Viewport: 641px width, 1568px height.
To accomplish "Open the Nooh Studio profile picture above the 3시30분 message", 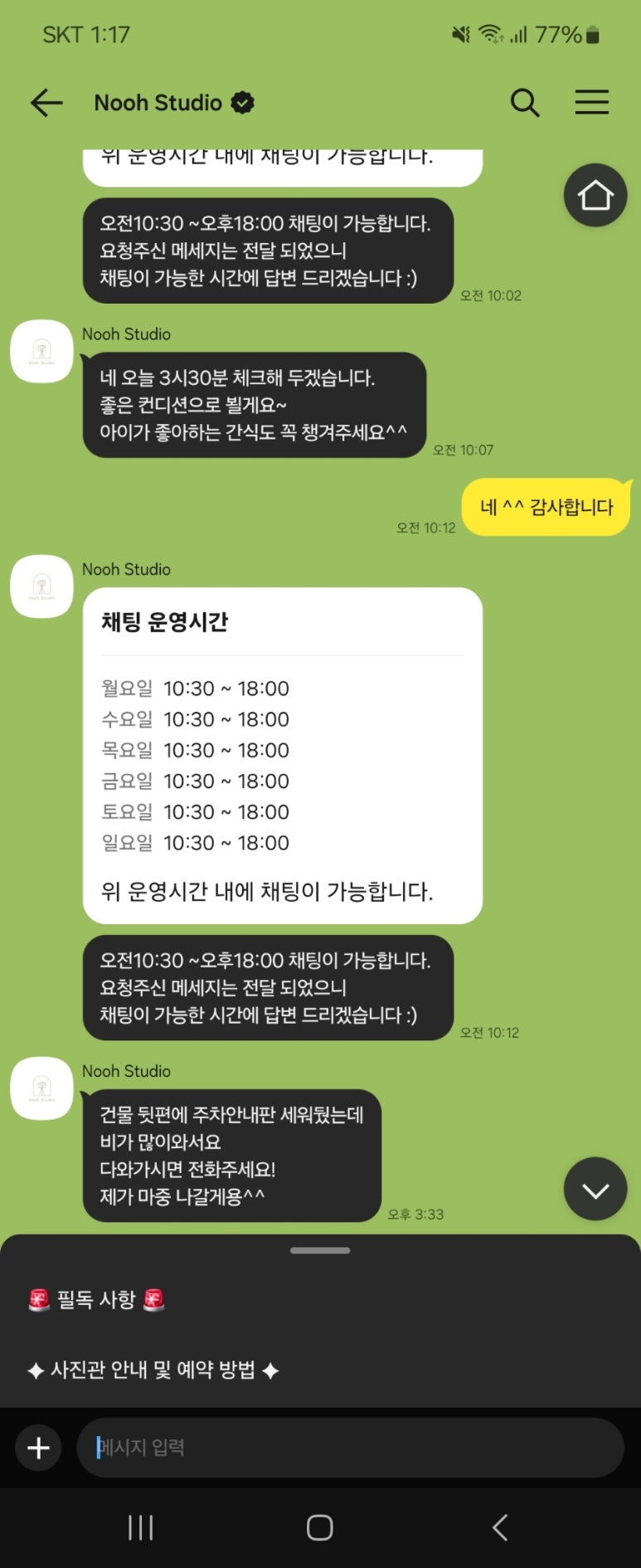I will (41, 351).
